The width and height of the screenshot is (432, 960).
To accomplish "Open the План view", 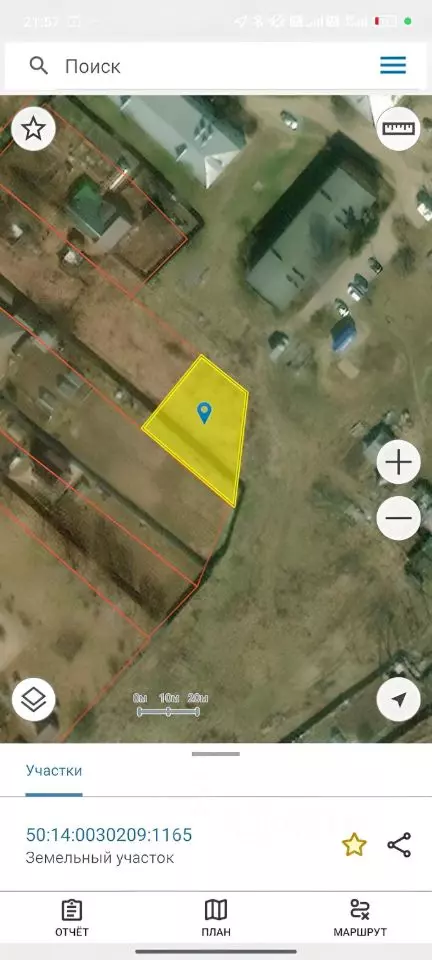I will pyautogui.click(x=215, y=918).
